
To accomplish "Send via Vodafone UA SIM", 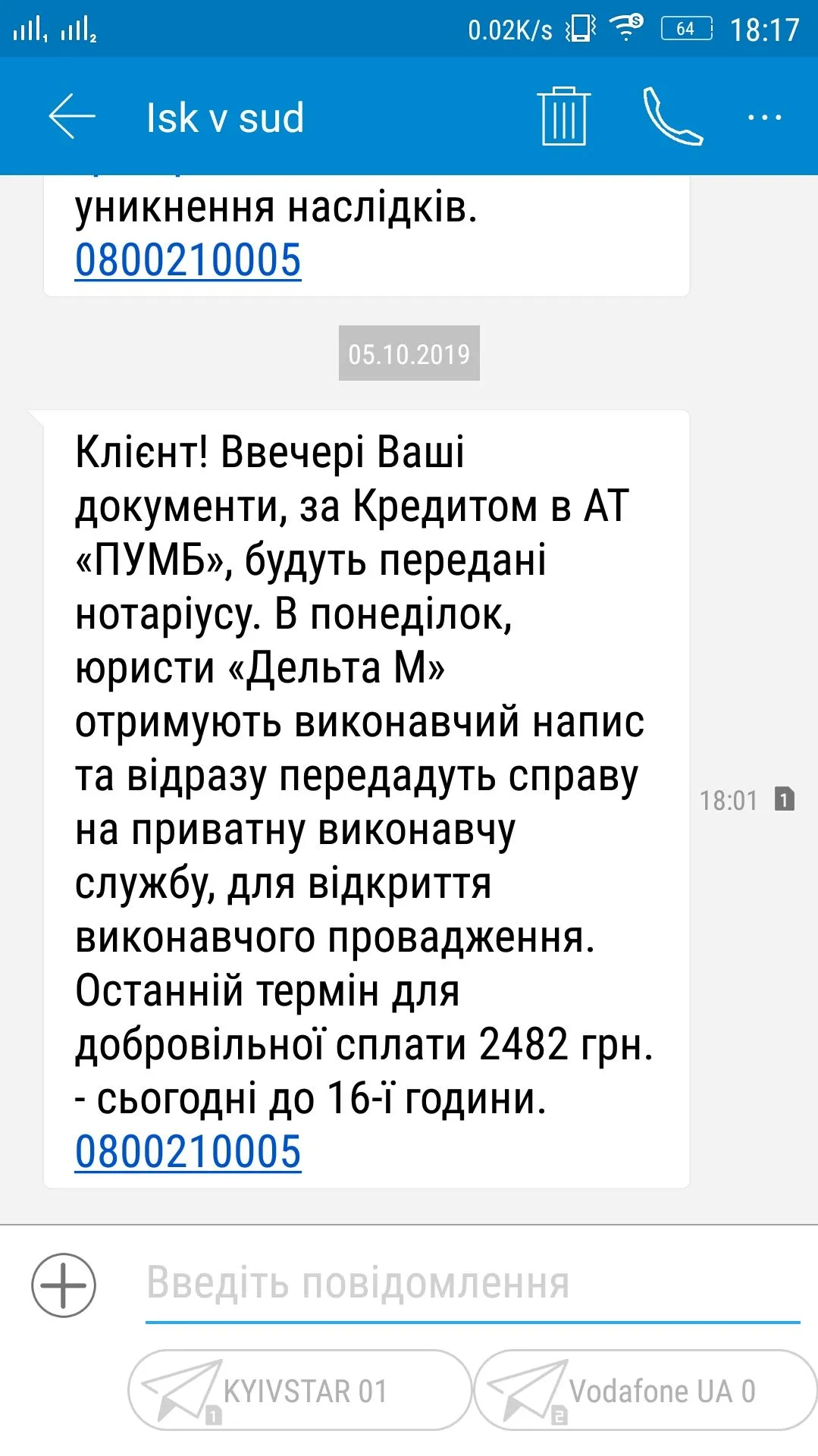I will 644,1390.
